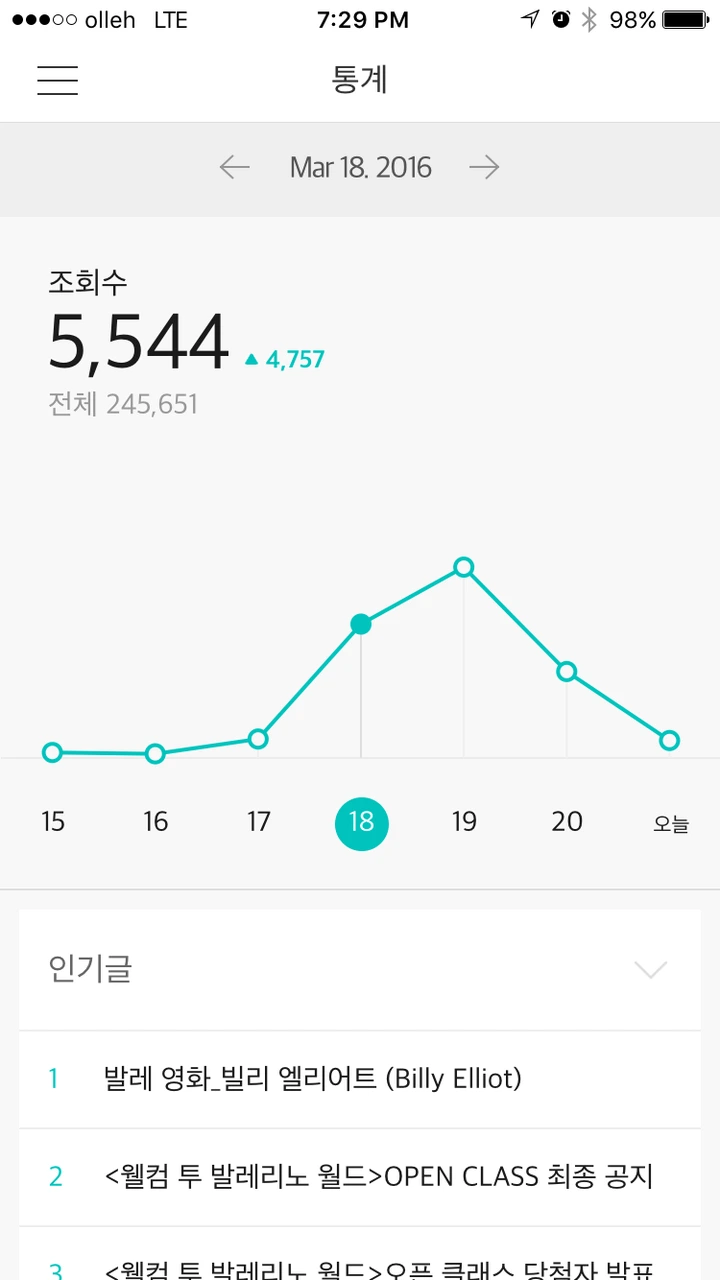Click the right arrow to view next date

click(486, 167)
